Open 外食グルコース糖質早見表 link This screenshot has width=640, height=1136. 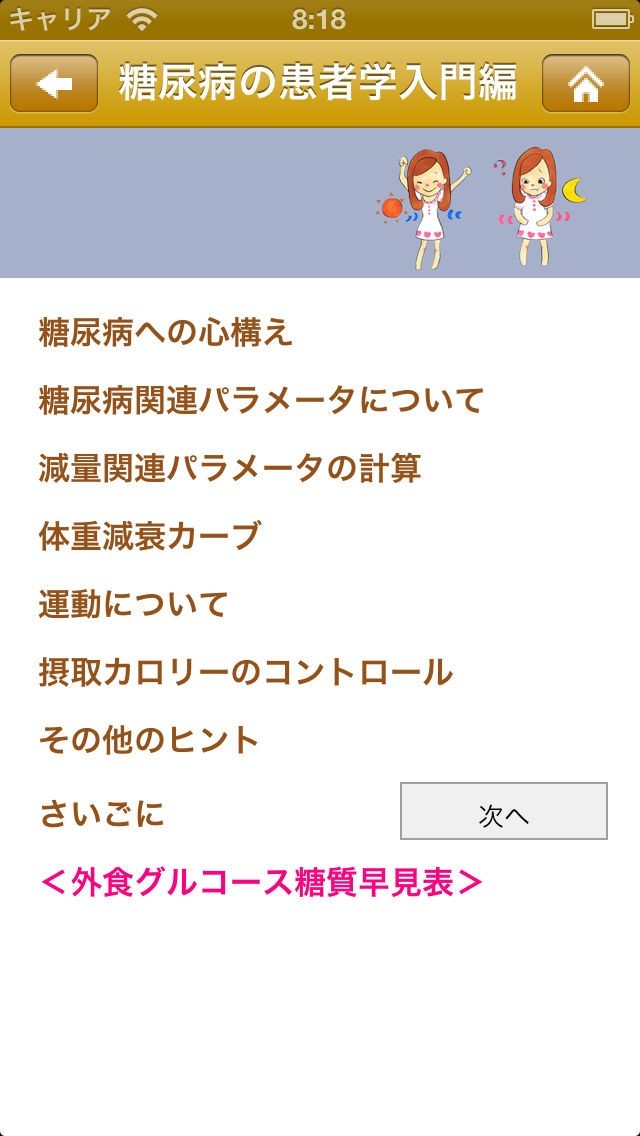pyautogui.click(x=261, y=882)
